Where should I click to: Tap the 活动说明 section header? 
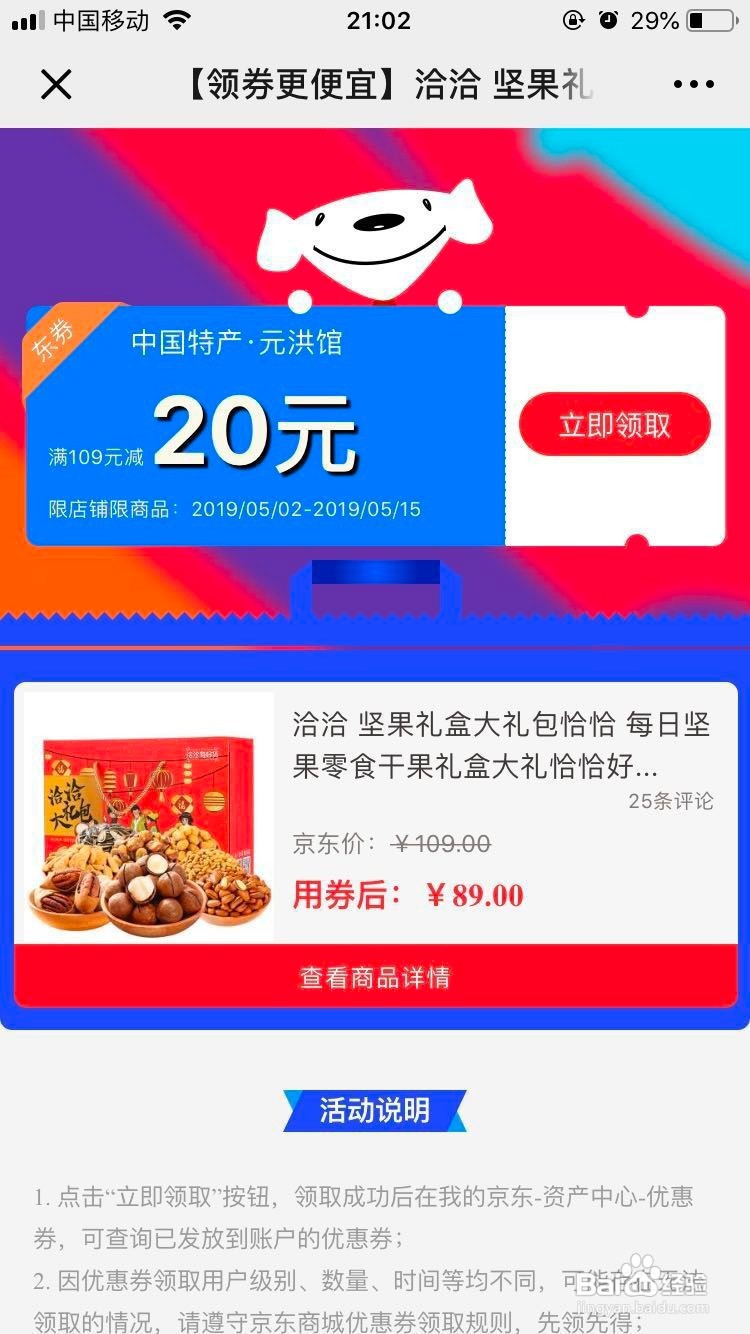point(375,1110)
